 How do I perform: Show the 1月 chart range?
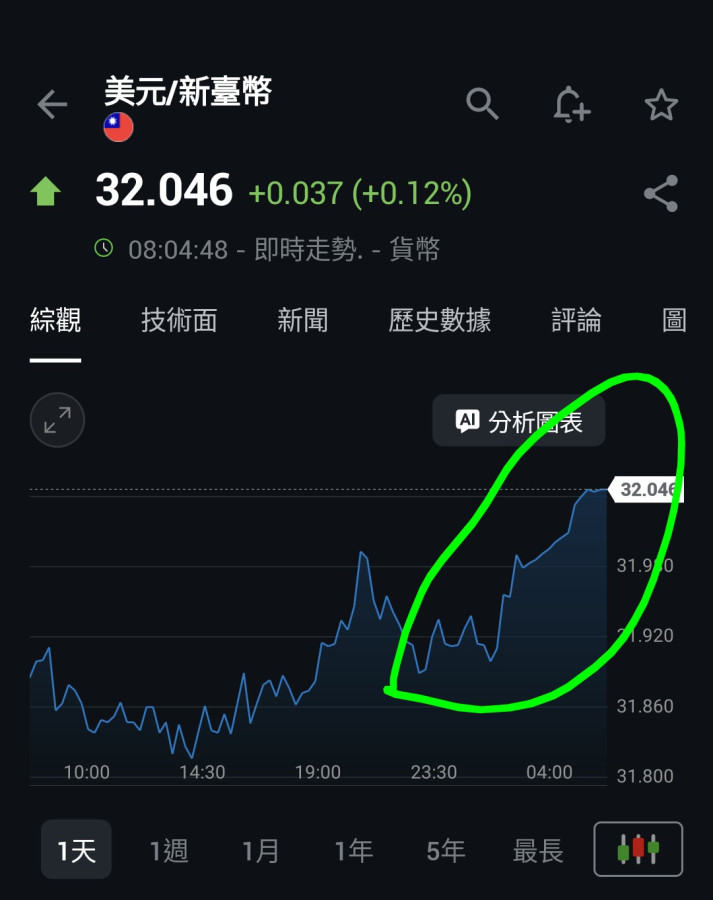(261, 851)
